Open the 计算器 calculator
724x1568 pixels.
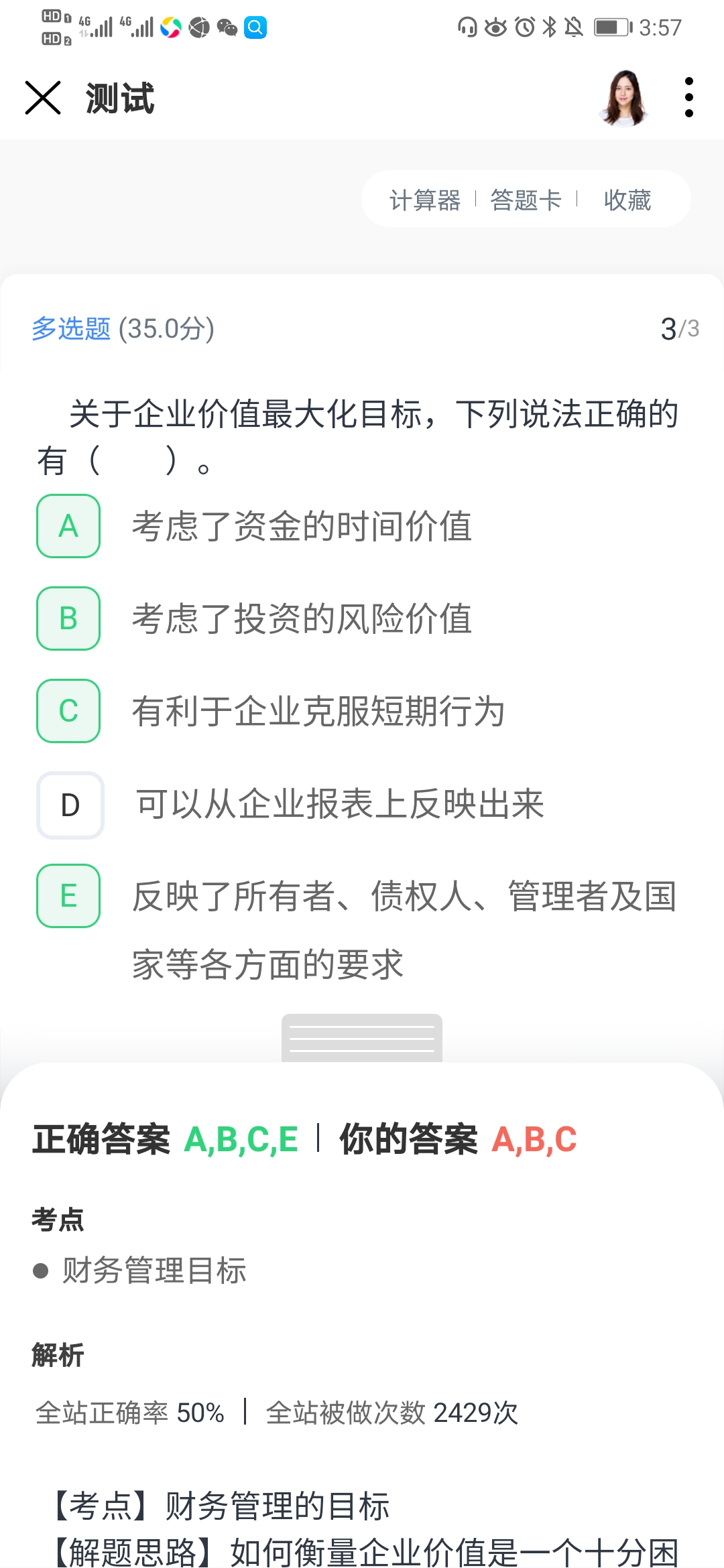tap(425, 200)
